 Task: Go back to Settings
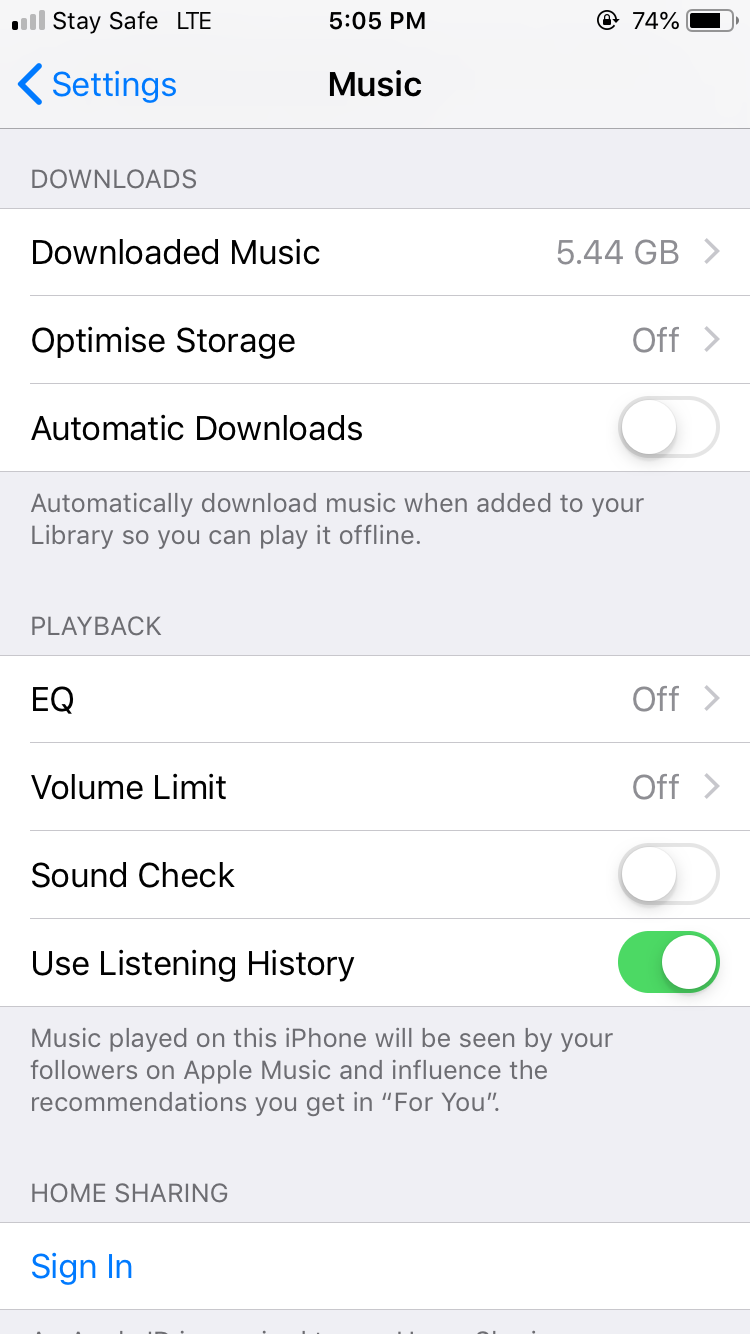coord(97,85)
